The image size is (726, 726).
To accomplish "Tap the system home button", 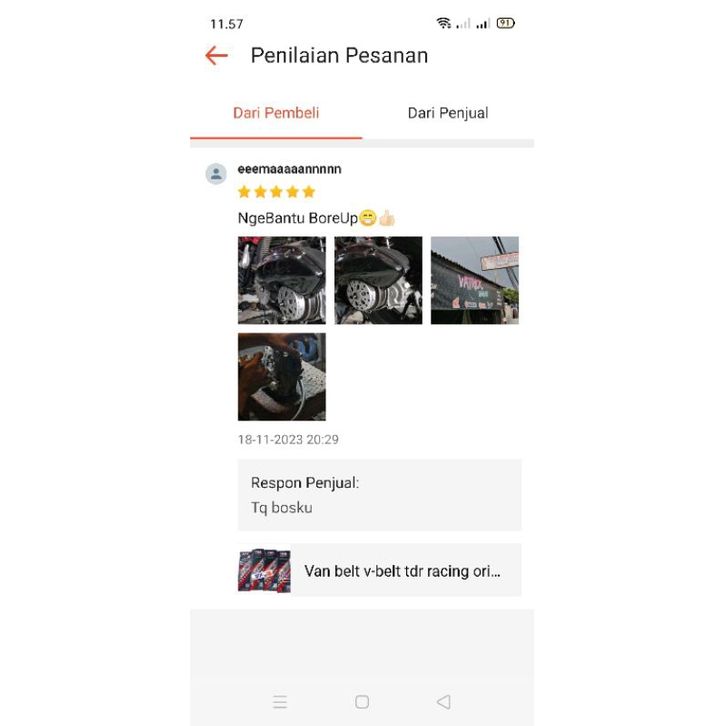I will (x=362, y=702).
